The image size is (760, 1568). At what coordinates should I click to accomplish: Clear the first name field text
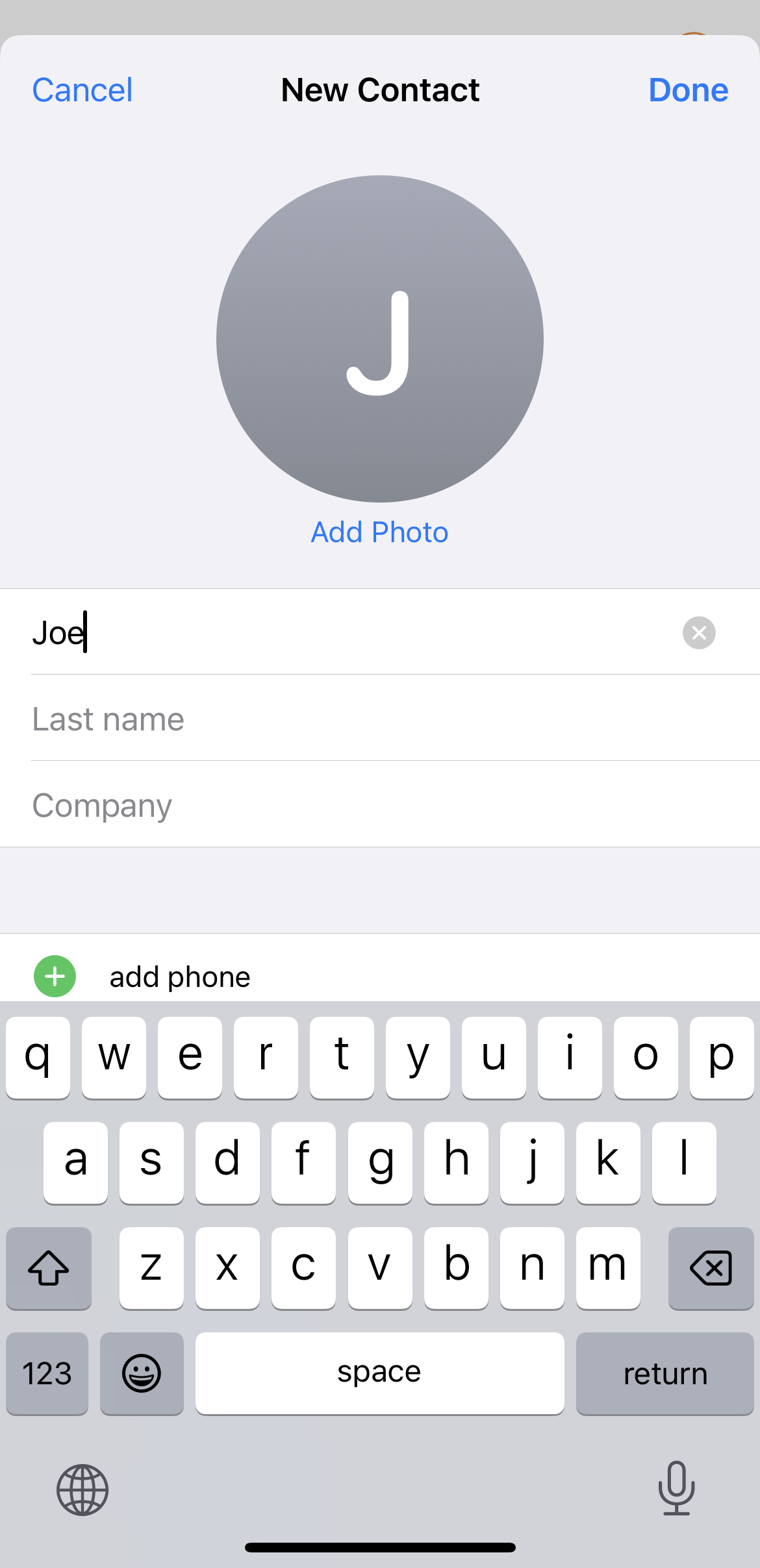coord(699,632)
